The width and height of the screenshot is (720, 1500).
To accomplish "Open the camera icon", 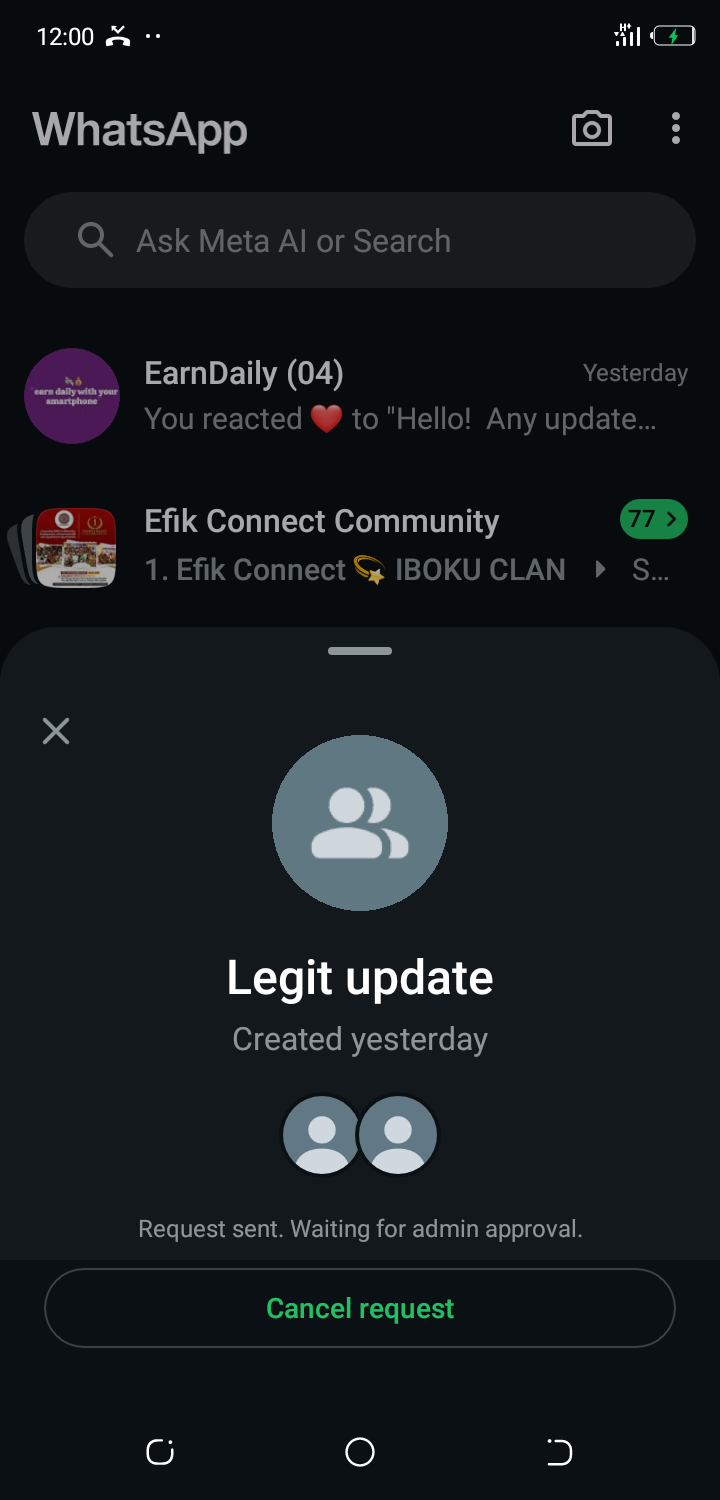I will [x=591, y=129].
